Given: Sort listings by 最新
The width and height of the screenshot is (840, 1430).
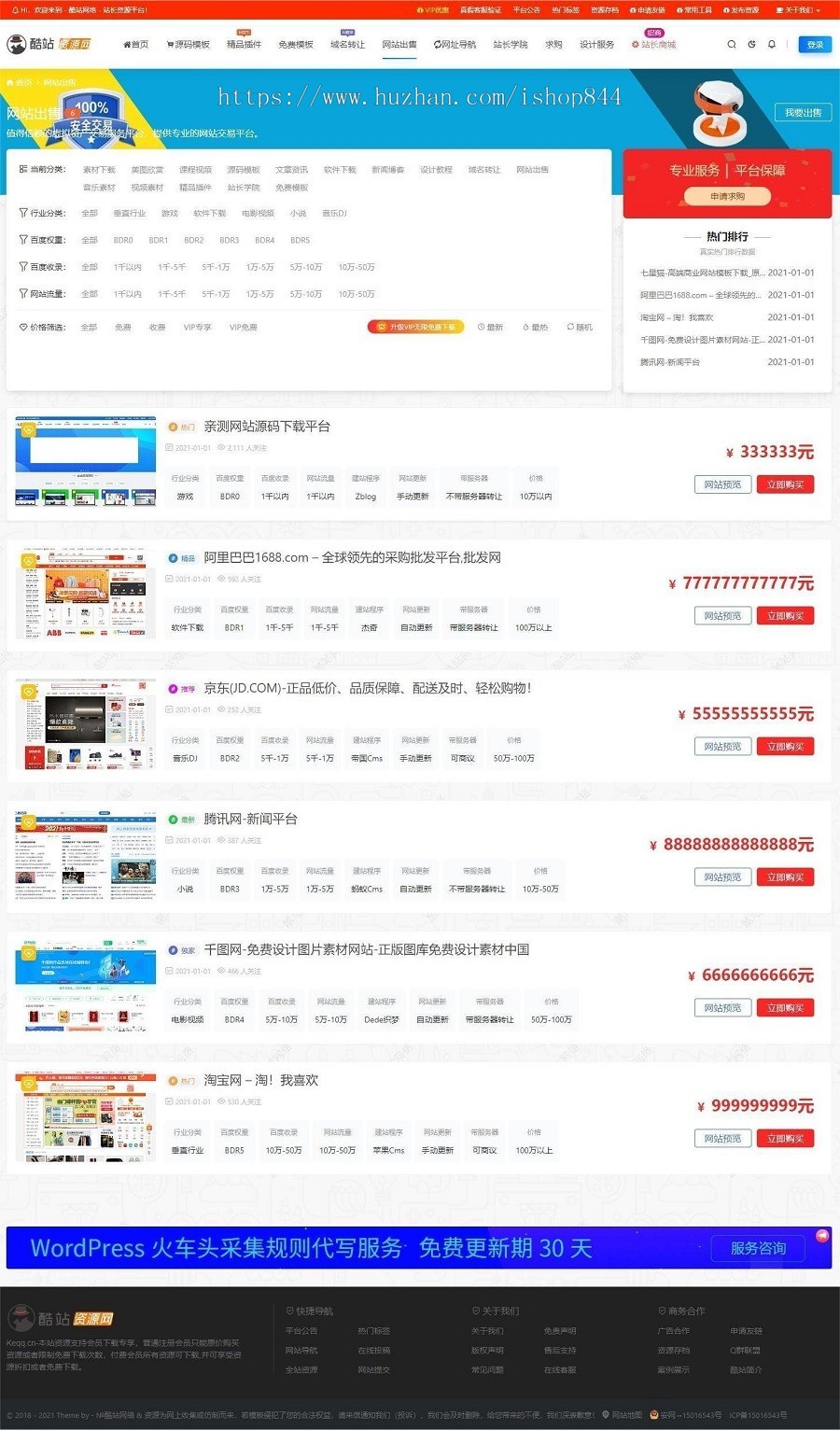Looking at the screenshot, I should click(x=491, y=328).
